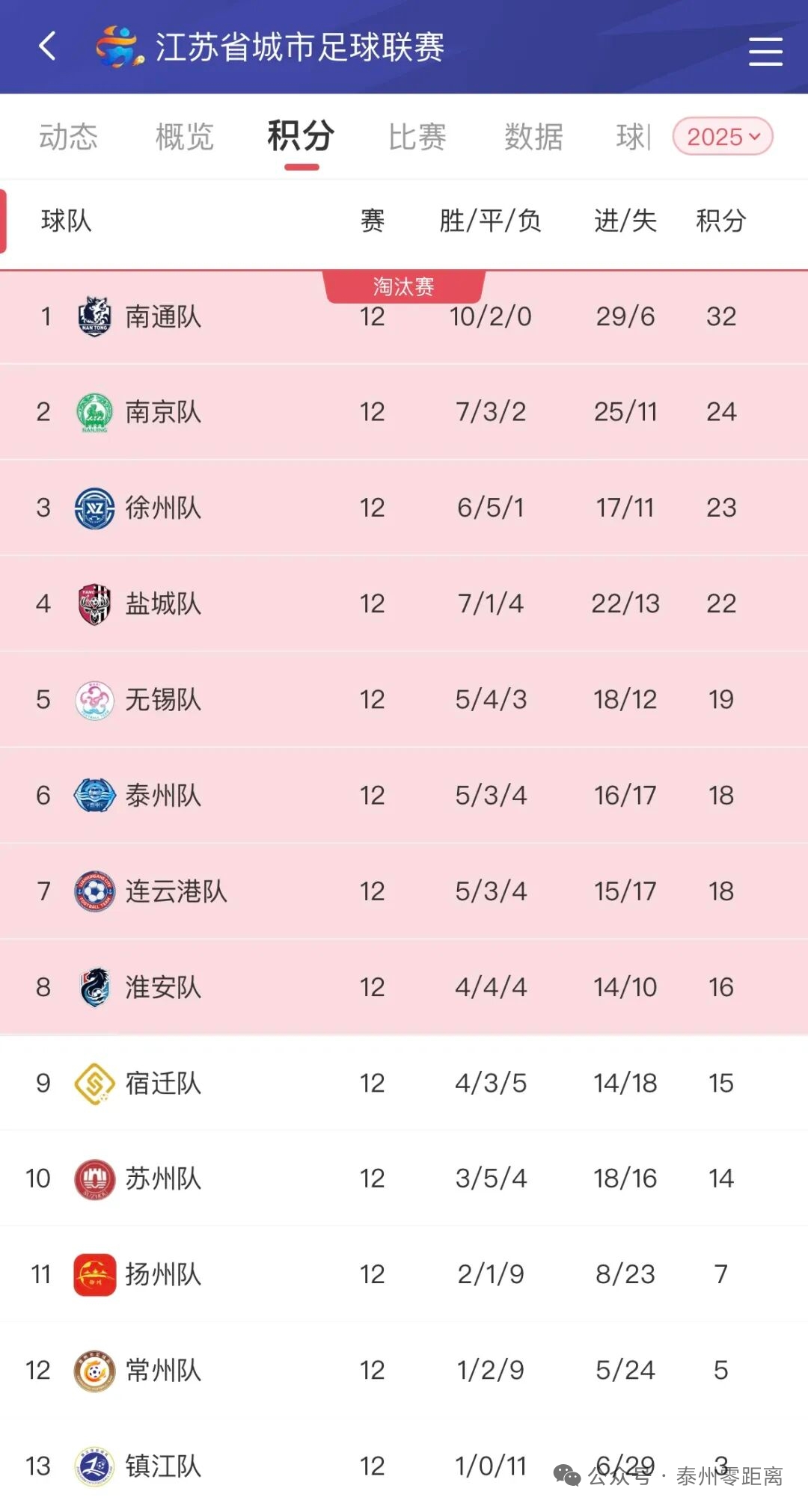The width and height of the screenshot is (808, 1512).
Task: Switch to the 动态 tab
Action: pyautogui.click(x=68, y=137)
